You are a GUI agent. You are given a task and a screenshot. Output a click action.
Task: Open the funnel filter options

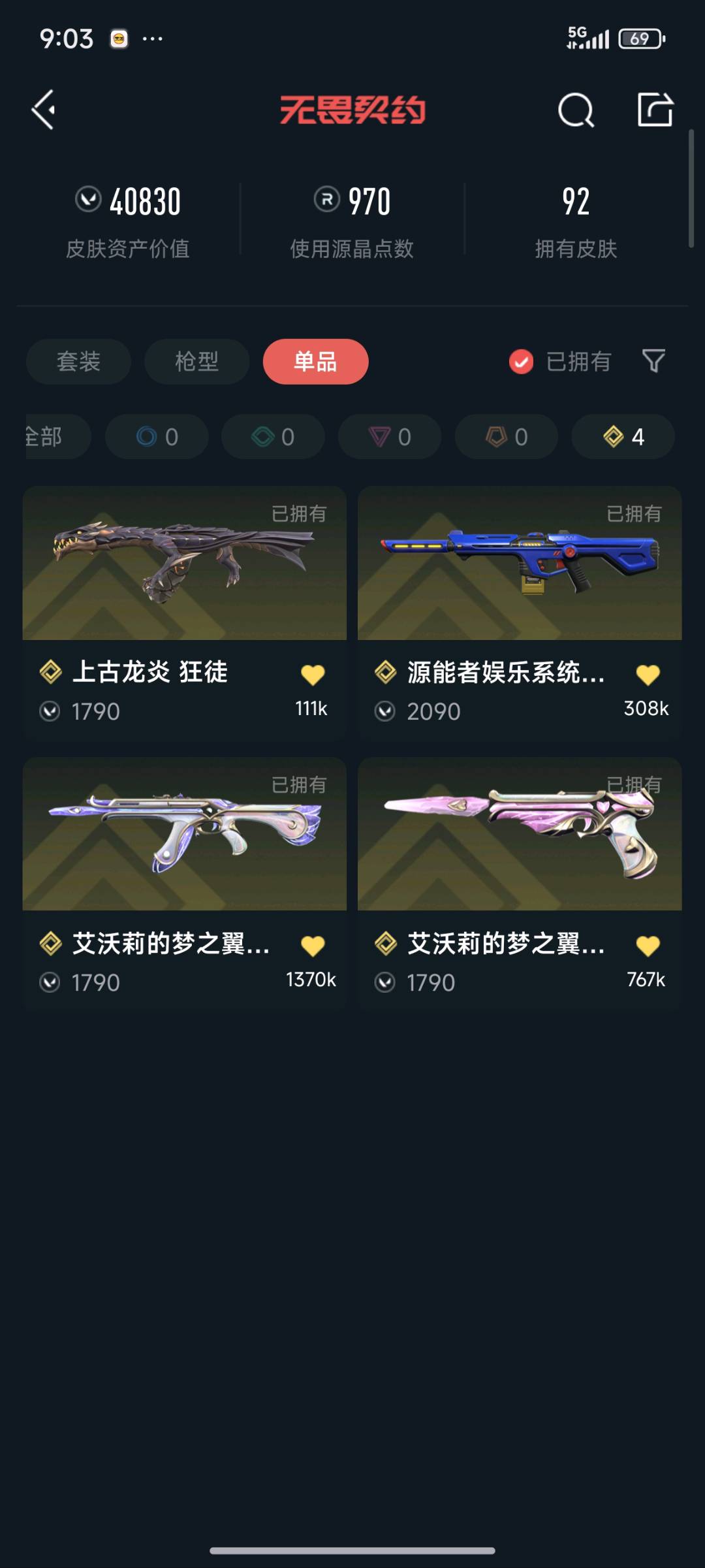coord(653,361)
